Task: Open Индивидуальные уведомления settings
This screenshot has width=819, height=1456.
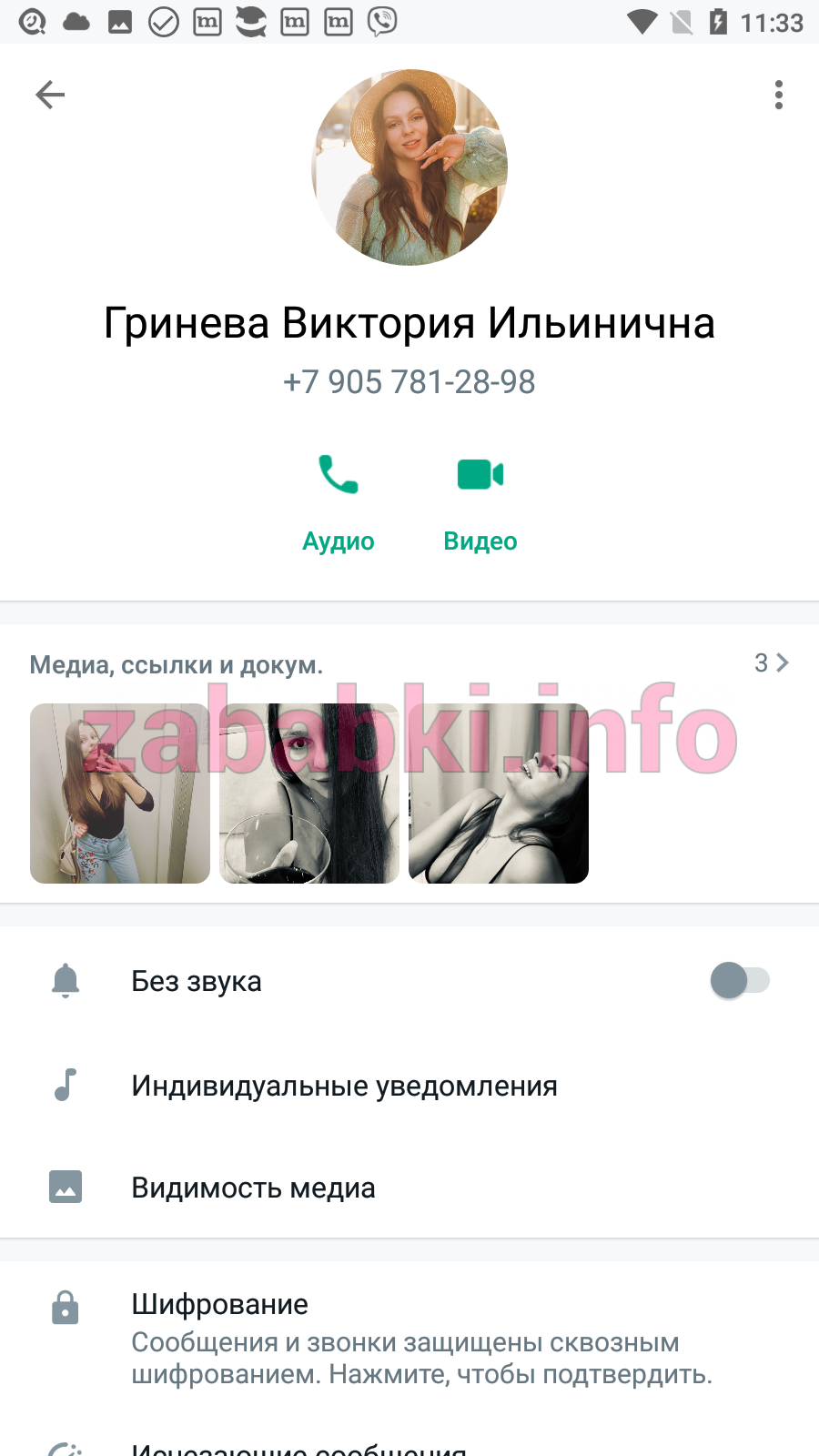Action: (x=409, y=1086)
